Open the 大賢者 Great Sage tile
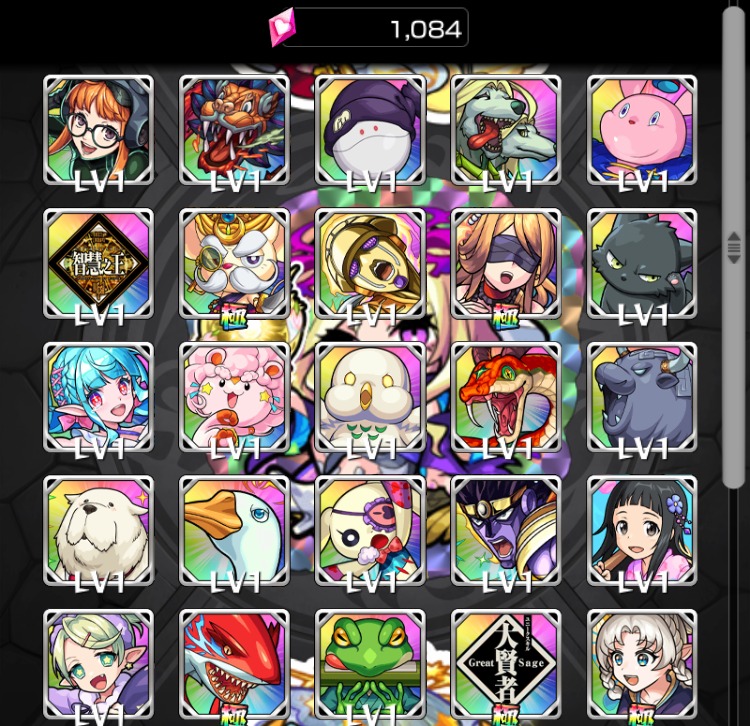 (506, 664)
